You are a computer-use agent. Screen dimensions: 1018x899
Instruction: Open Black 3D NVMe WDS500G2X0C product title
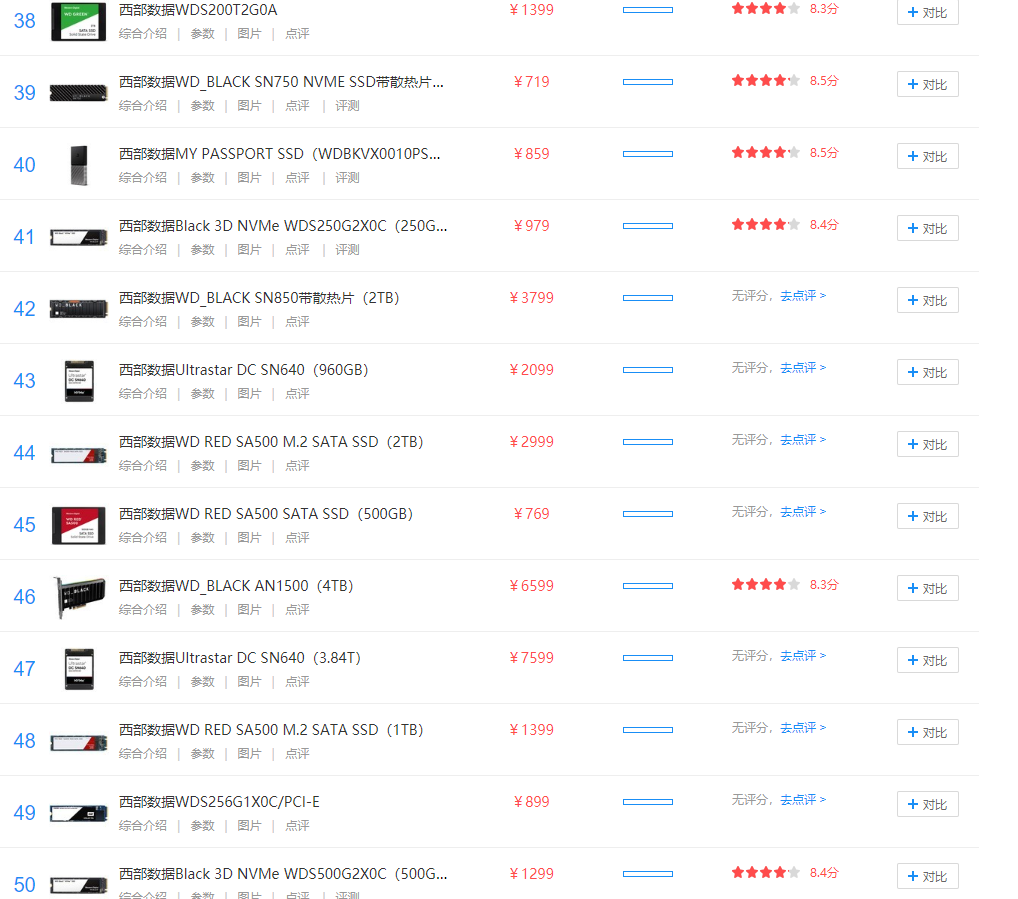(283, 874)
